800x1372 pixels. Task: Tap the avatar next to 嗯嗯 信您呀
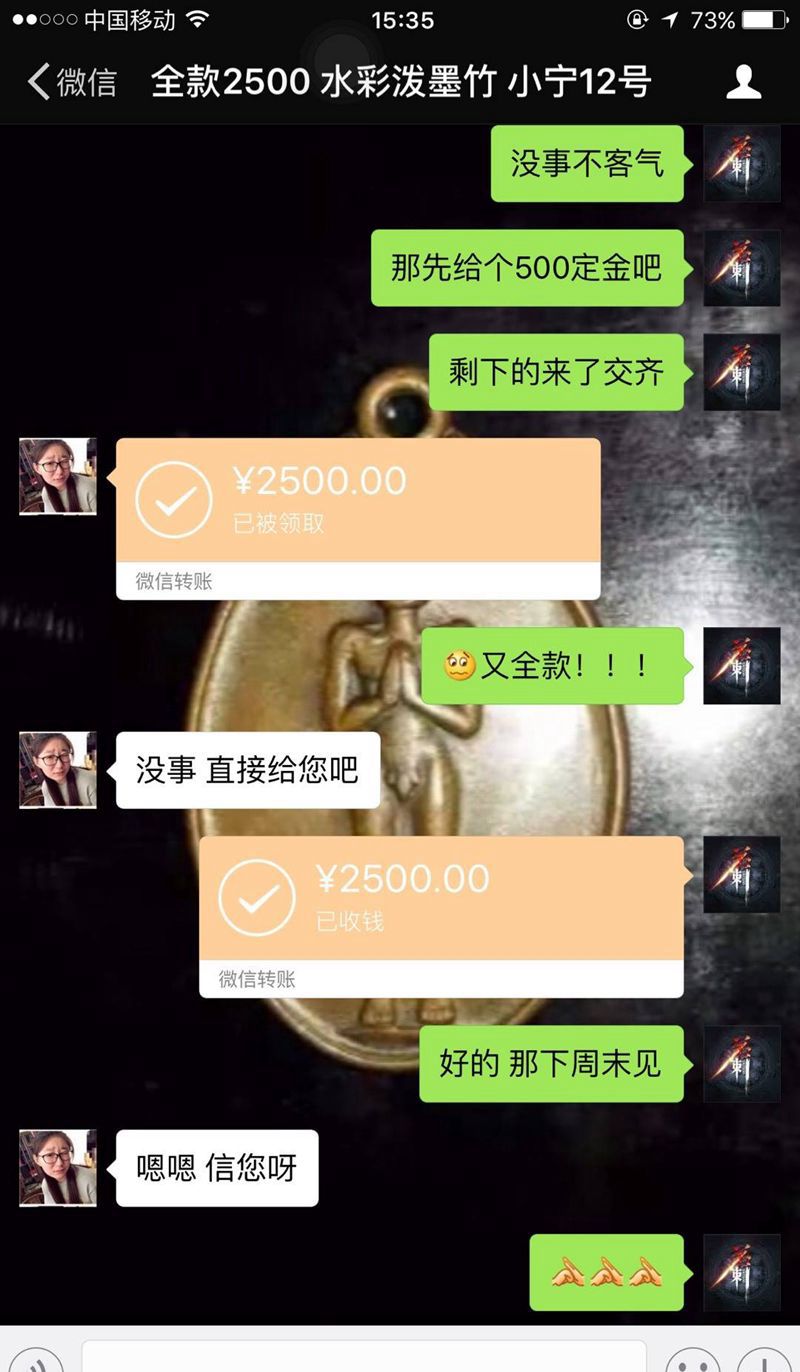click(58, 1168)
